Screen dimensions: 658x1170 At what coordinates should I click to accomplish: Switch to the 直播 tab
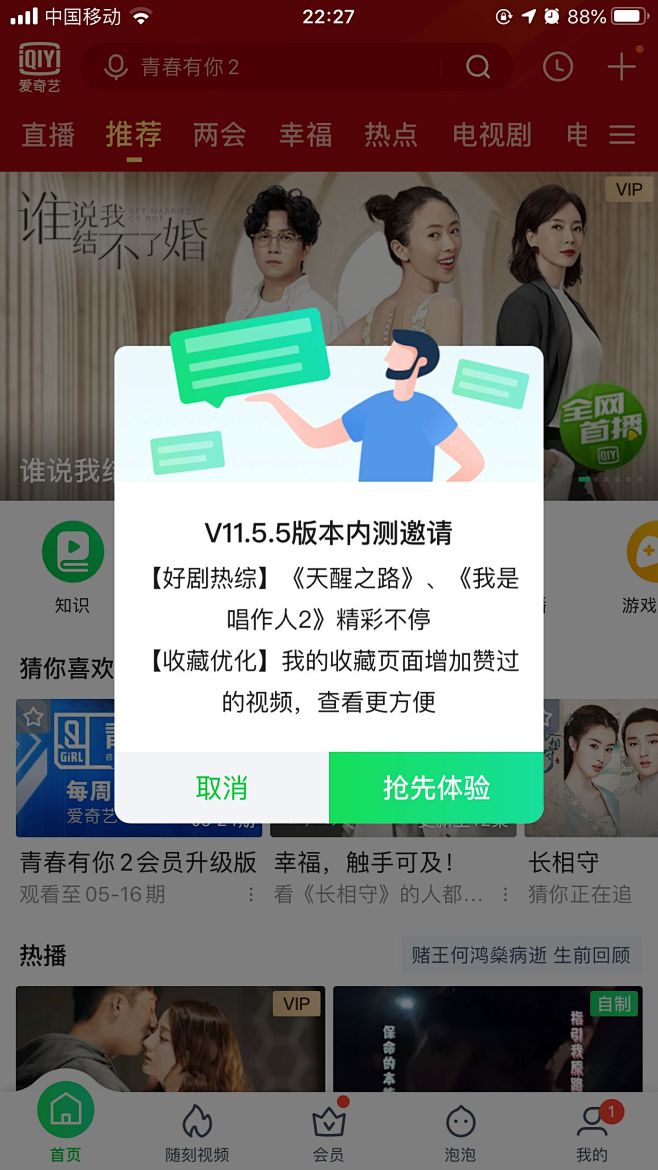(x=48, y=135)
